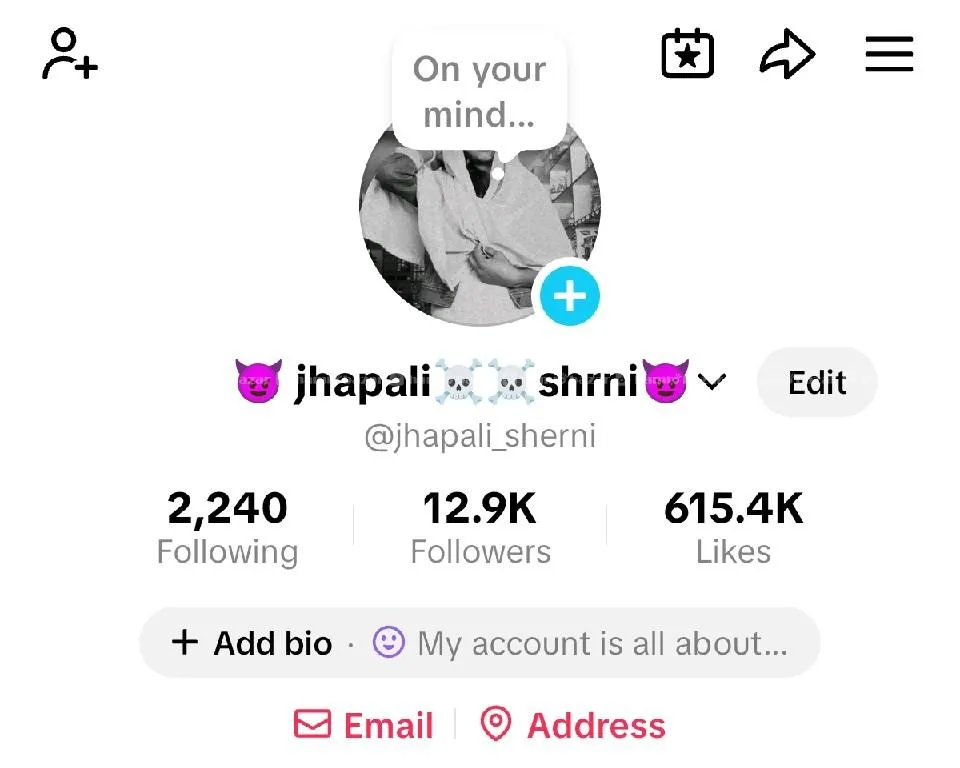The height and width of the screenshot is (768, 960).
Task: View the 12.9K Followers list
Action: click(480, 528)
